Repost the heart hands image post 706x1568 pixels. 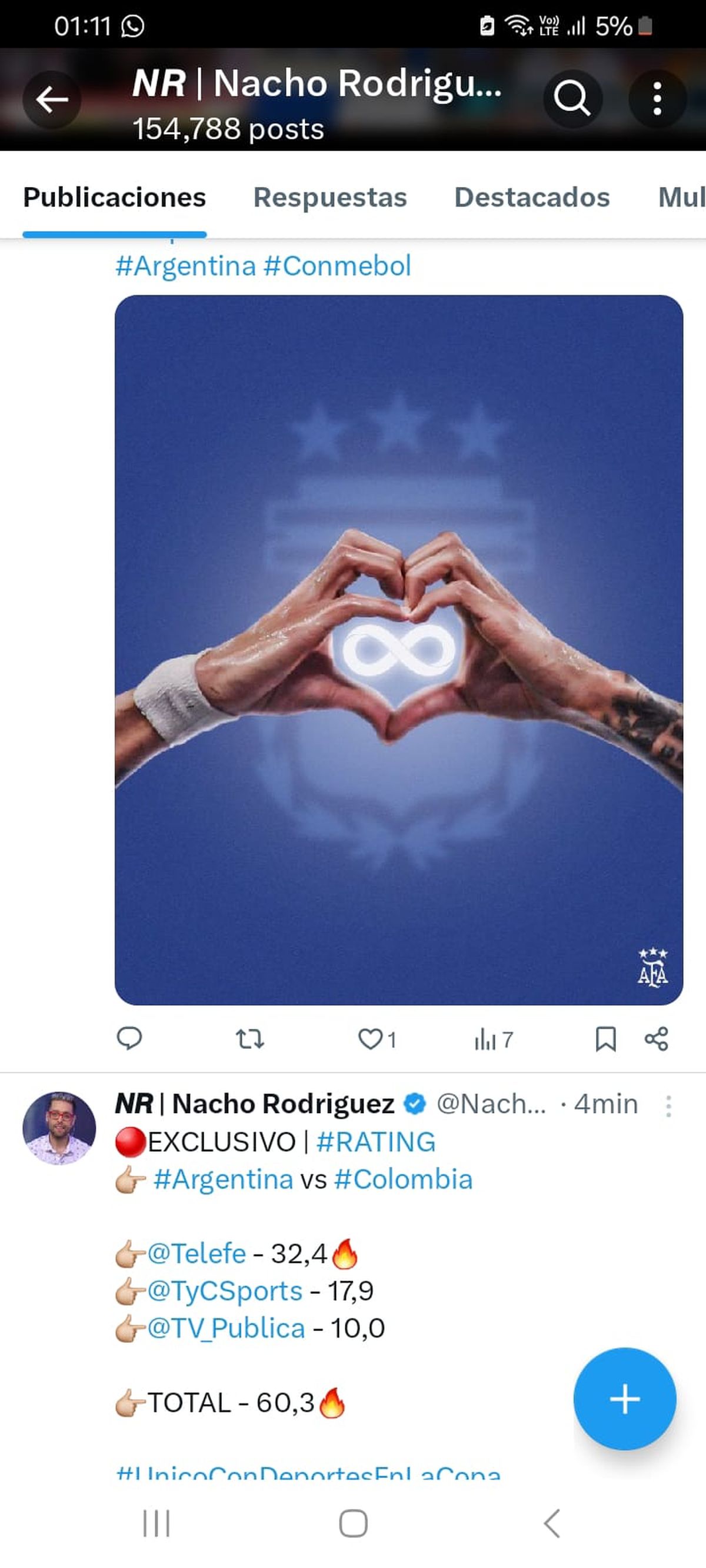pyautogui.click(x=250, y=1038)
